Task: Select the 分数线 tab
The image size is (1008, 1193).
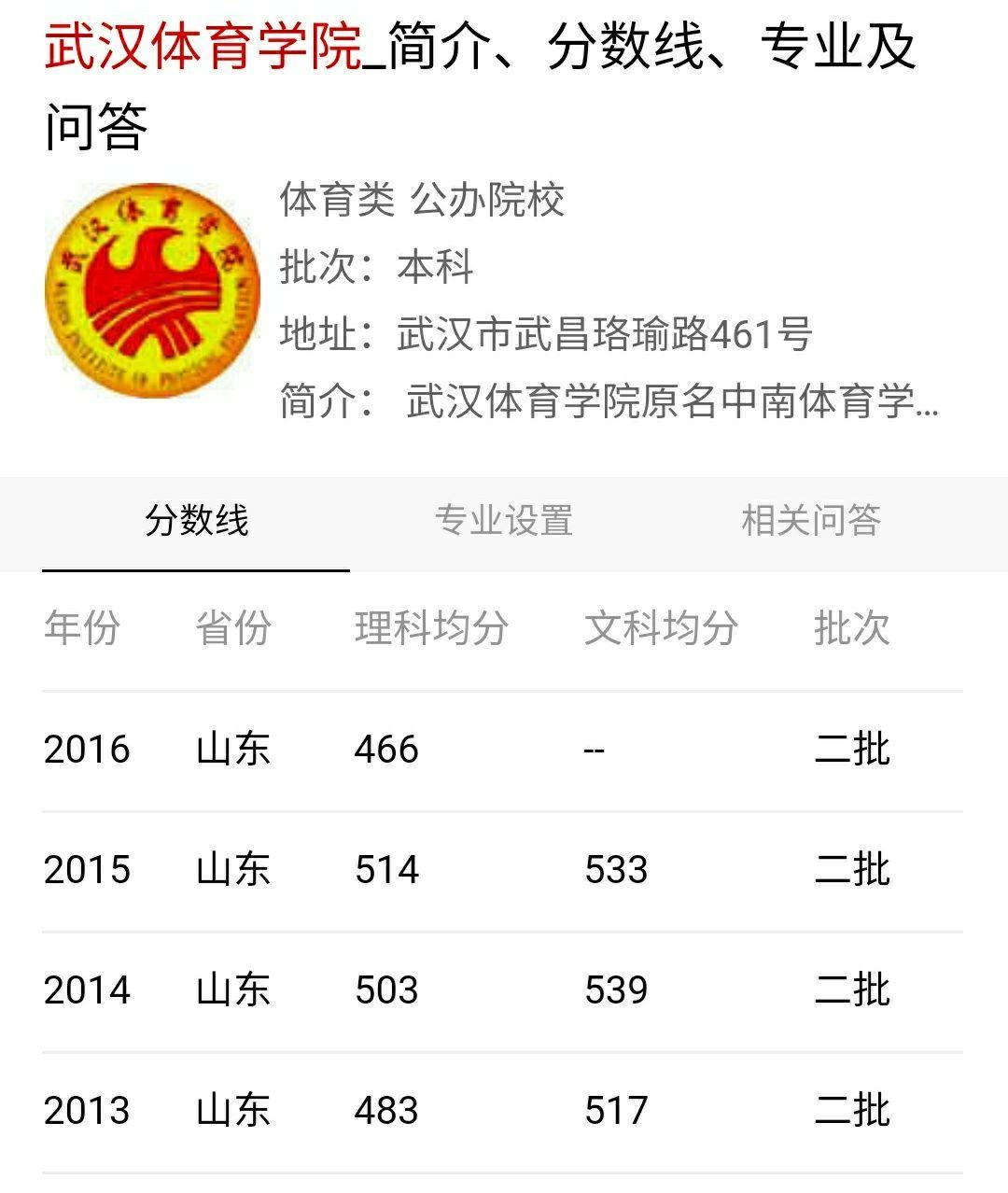Action: pos(196,521)
